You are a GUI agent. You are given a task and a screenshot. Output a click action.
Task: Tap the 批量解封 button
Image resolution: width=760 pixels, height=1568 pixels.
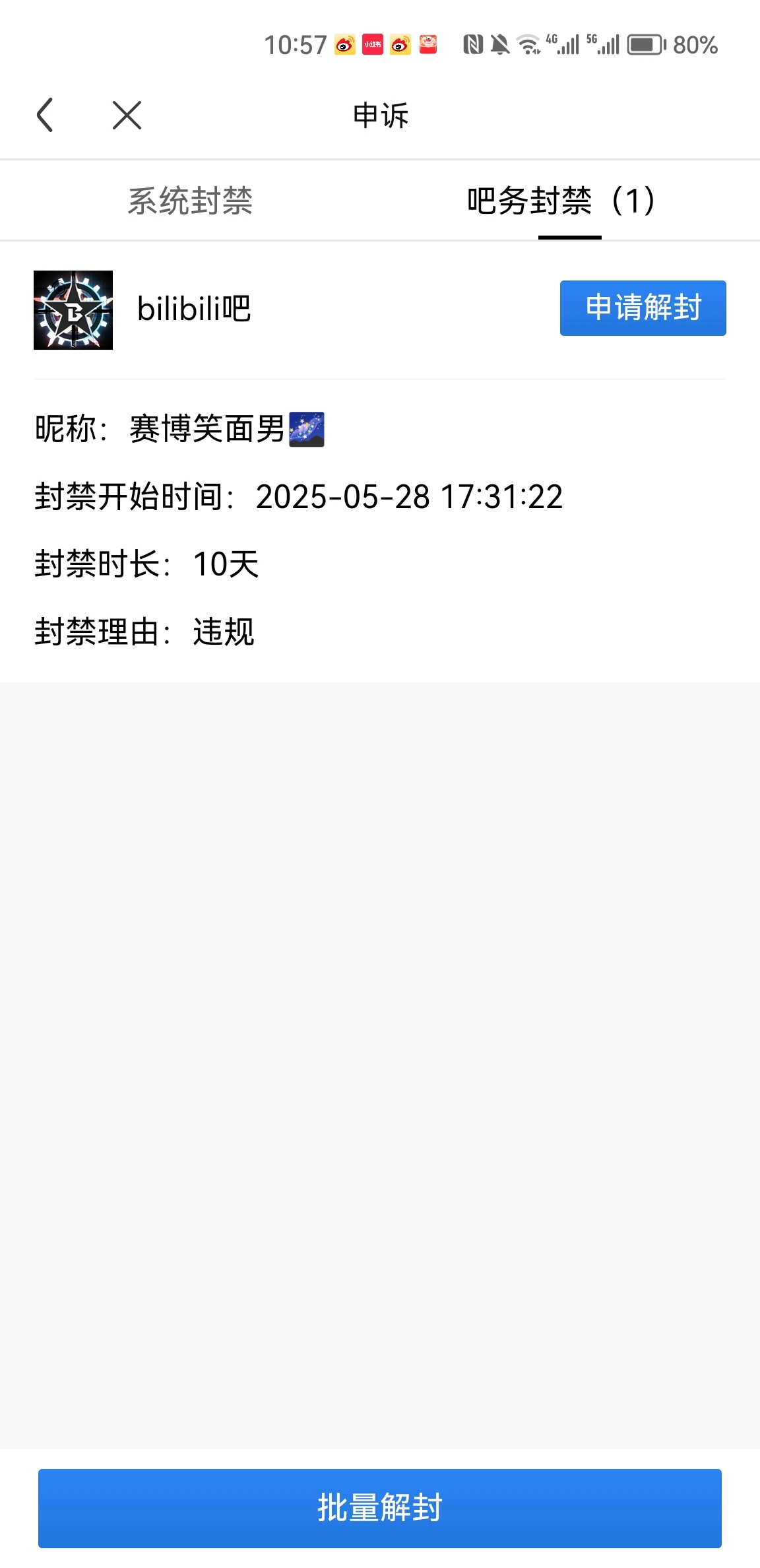[380, 1508]
